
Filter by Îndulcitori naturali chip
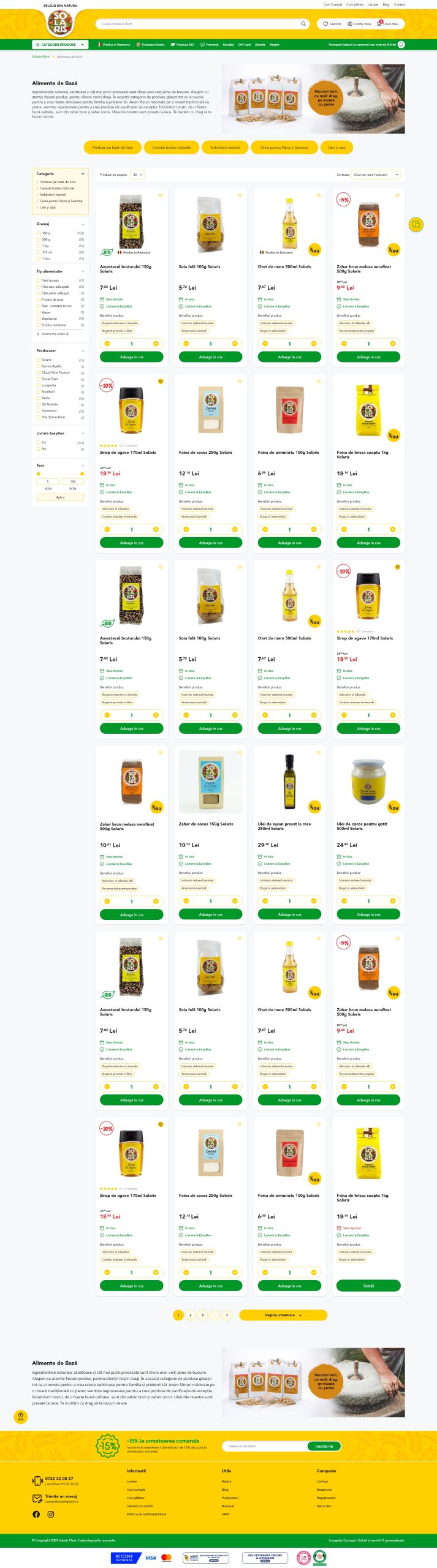225,148
